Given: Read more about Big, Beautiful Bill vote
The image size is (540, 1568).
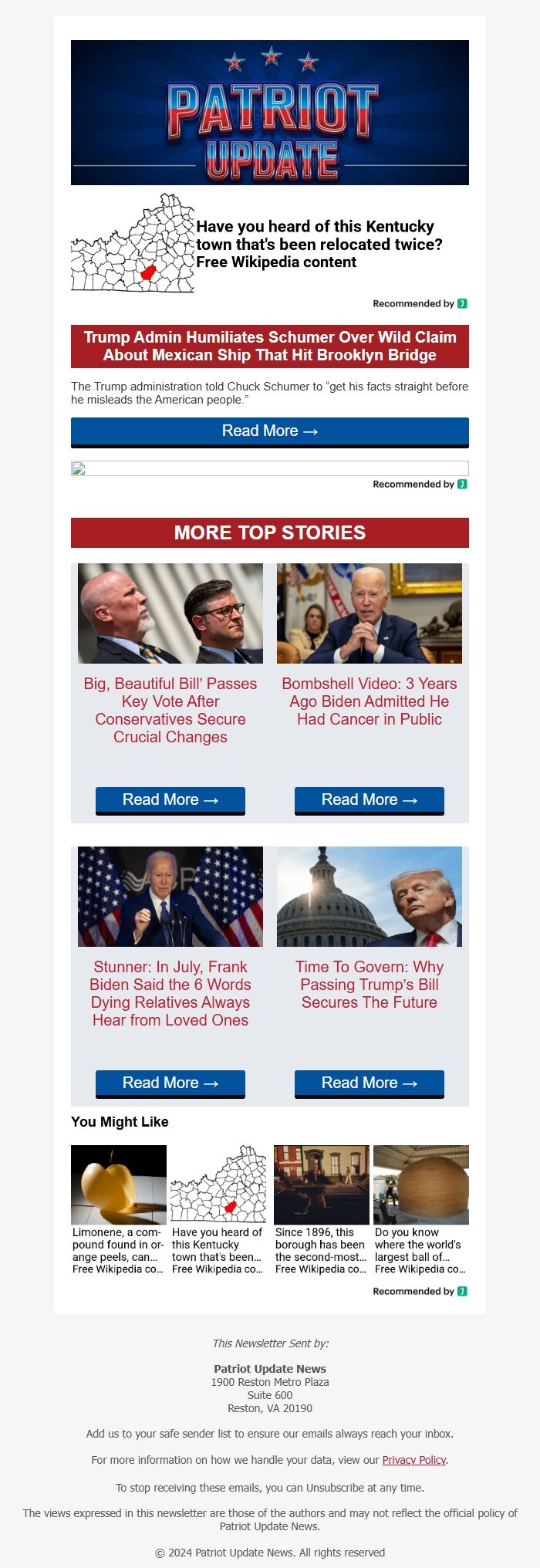Looking at the screenshot, I should click(170, 800).
